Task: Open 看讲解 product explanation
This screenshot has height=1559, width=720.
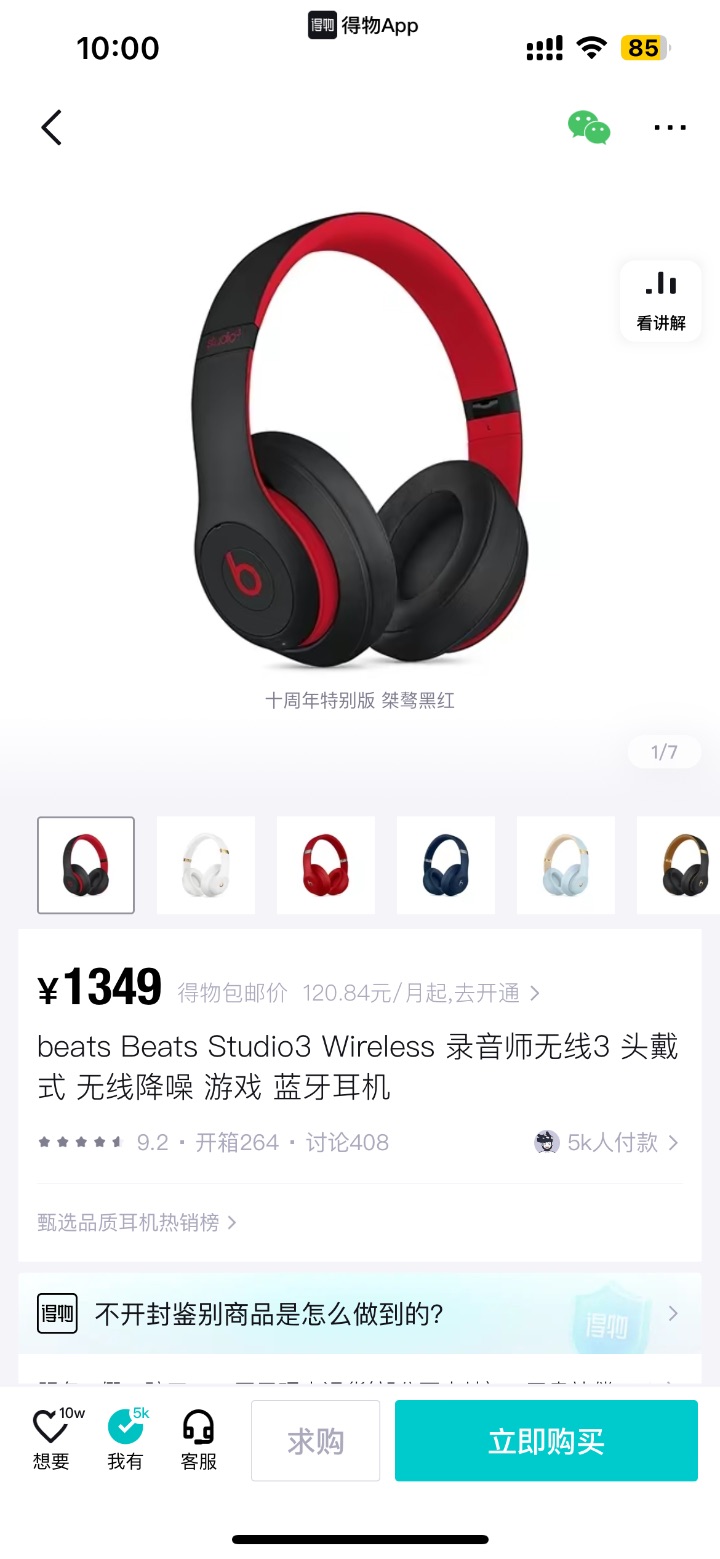Action: [x=661, y=301]
